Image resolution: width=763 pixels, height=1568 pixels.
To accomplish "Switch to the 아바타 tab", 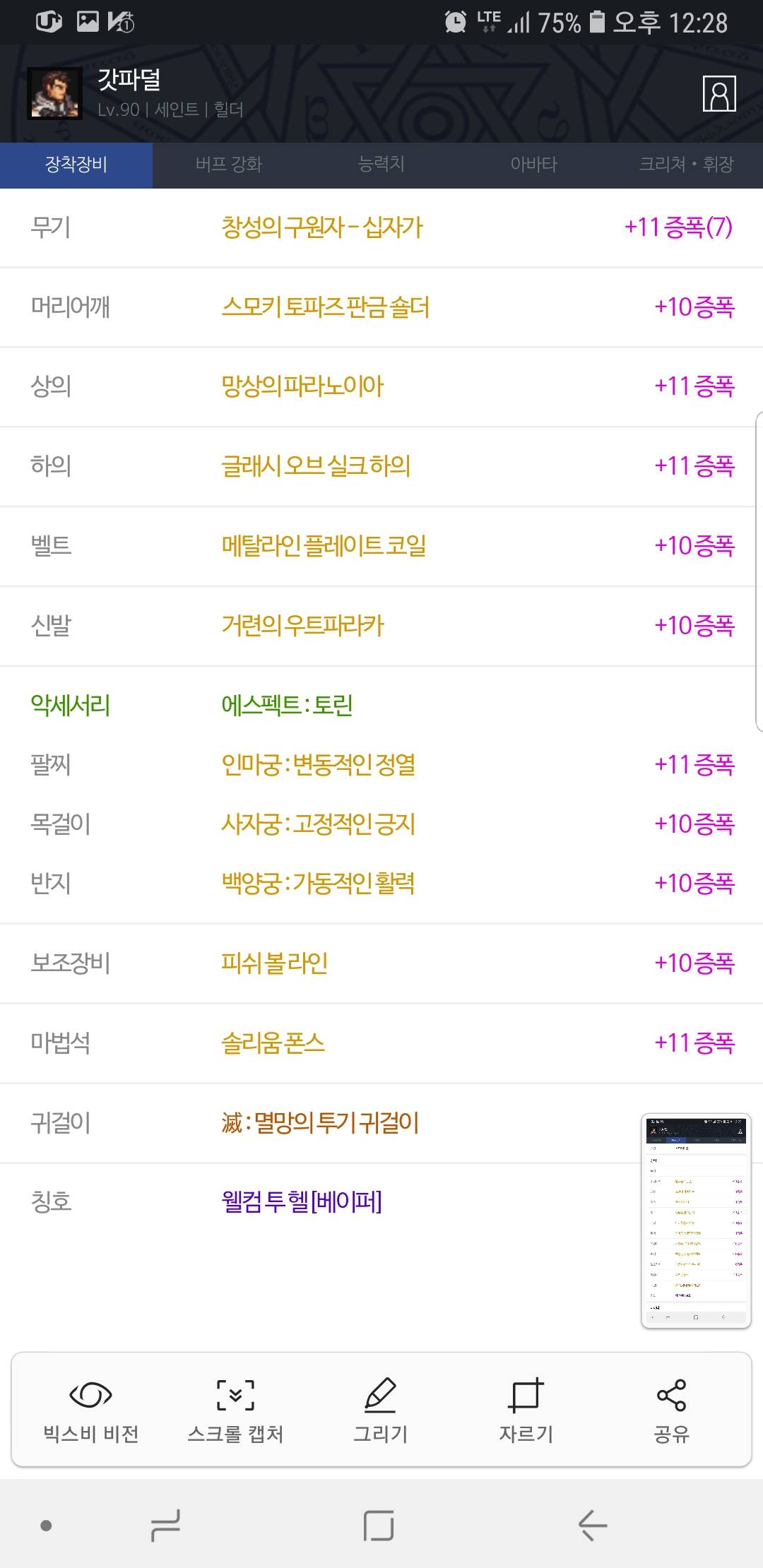I will click(x=534, y=165).
